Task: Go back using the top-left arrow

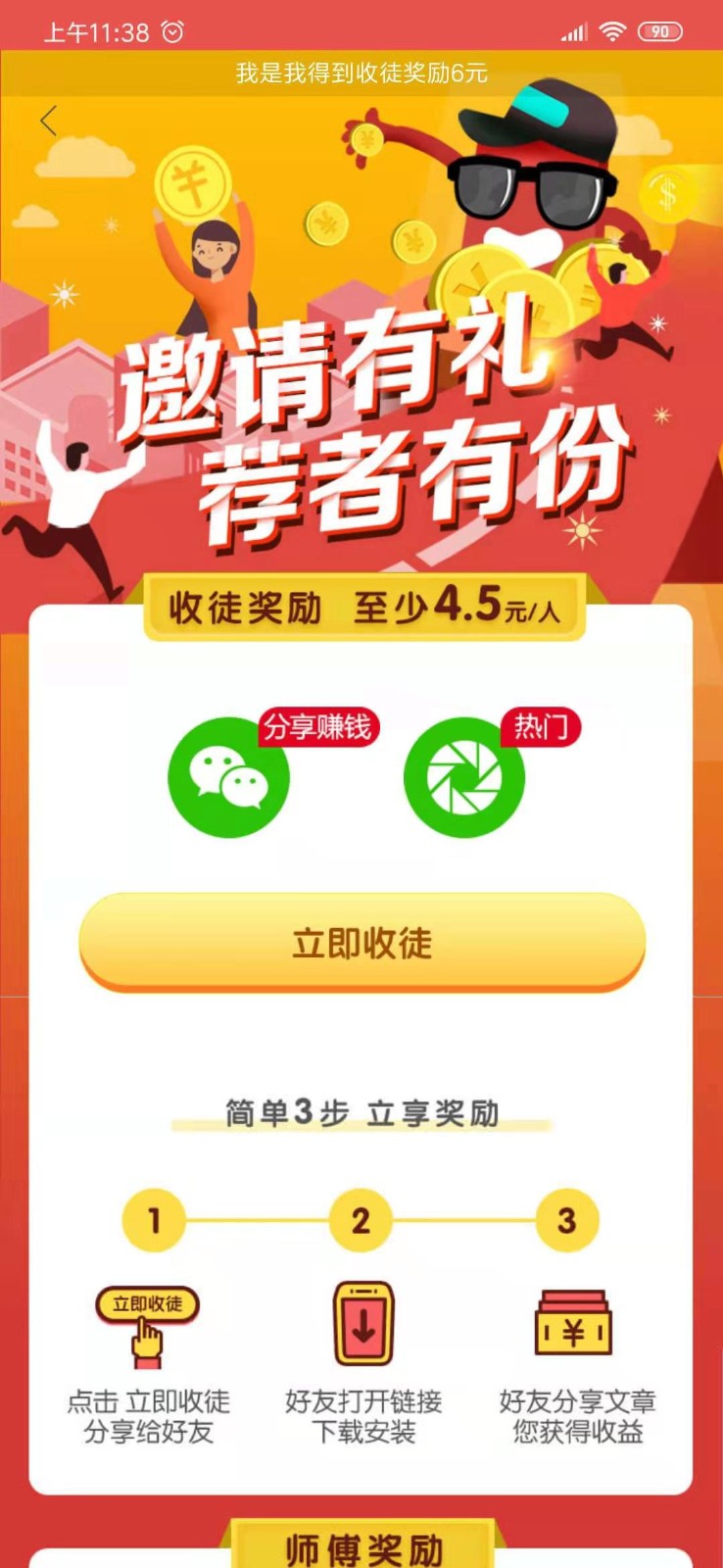Action: click(48, 121)
